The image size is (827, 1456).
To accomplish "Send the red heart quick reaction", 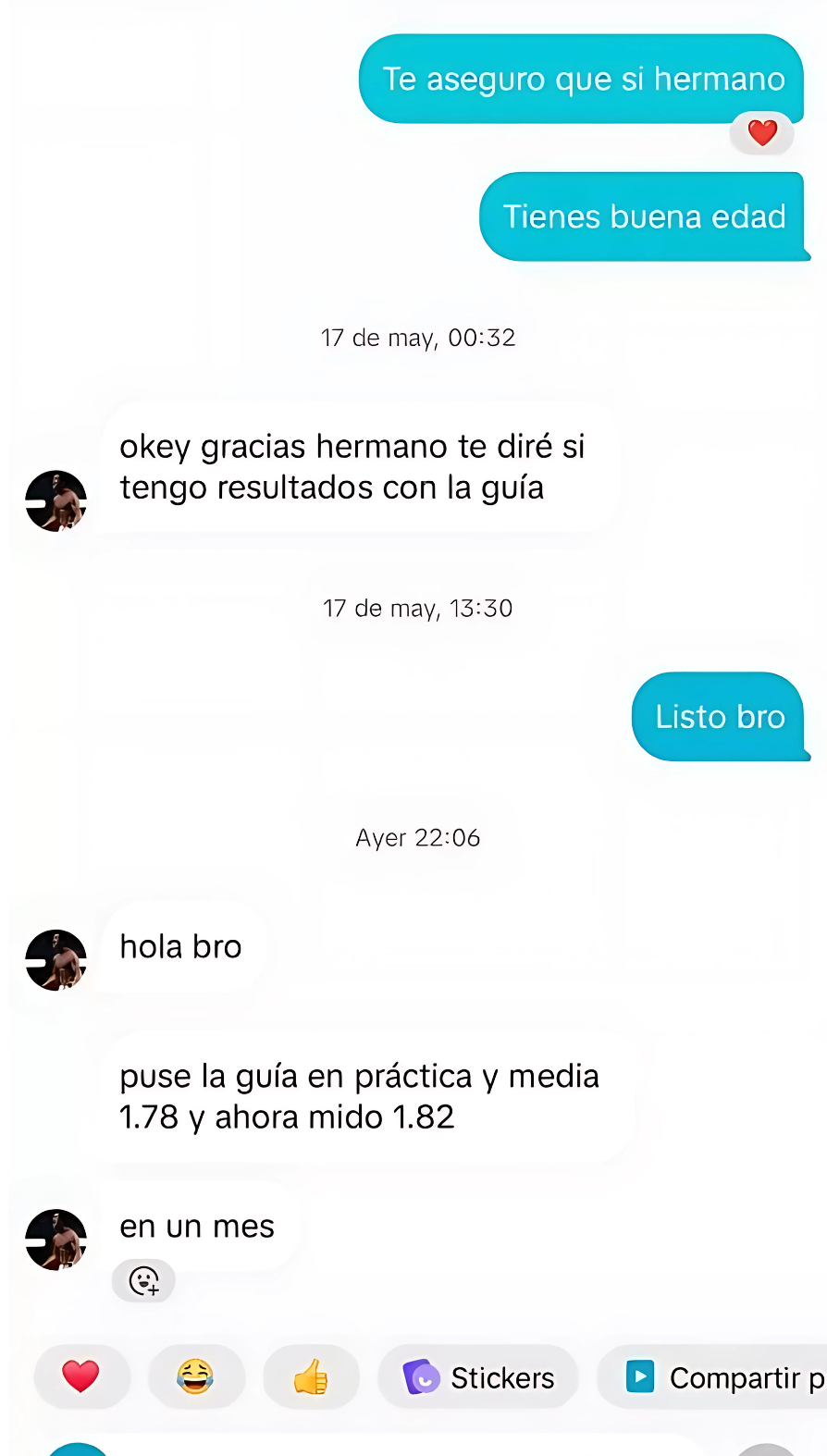I will click(x=80, y=1376).
